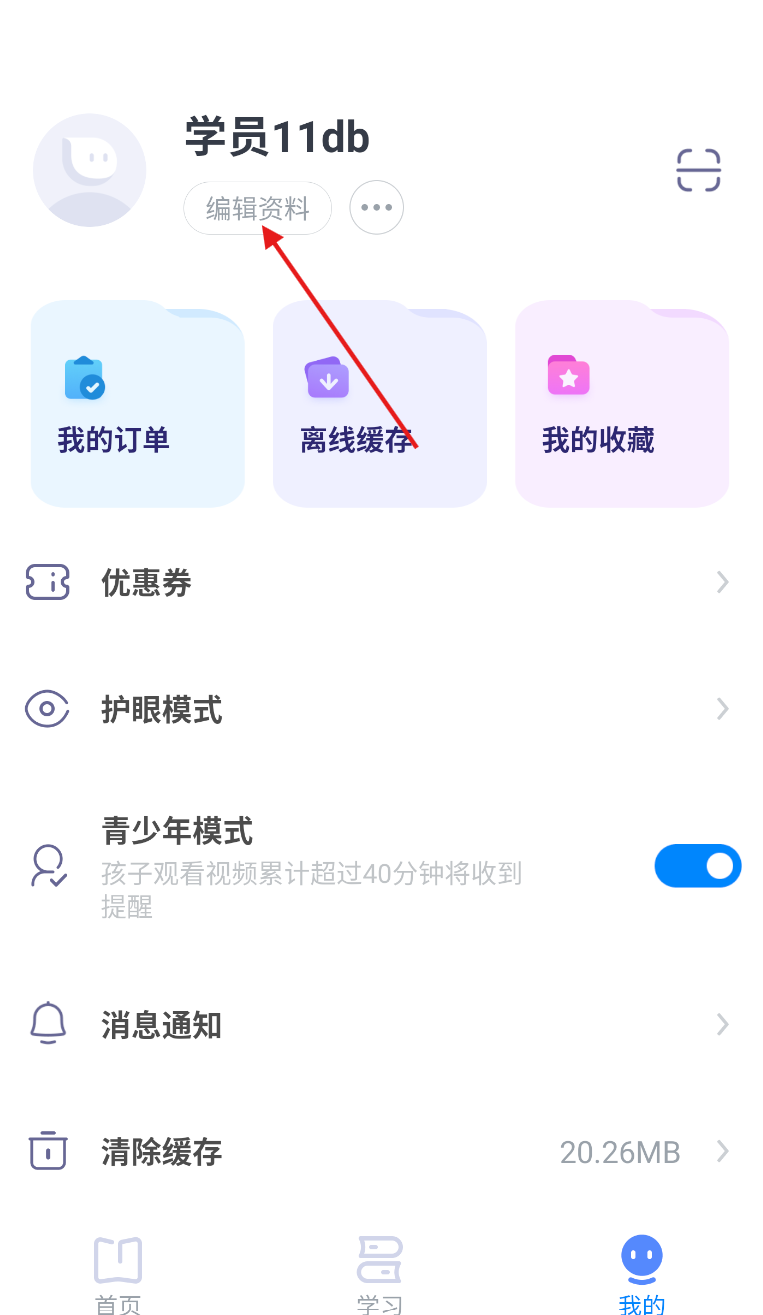Open the 离线缓存 card
Screen dimensions: 763x1315
380,404
